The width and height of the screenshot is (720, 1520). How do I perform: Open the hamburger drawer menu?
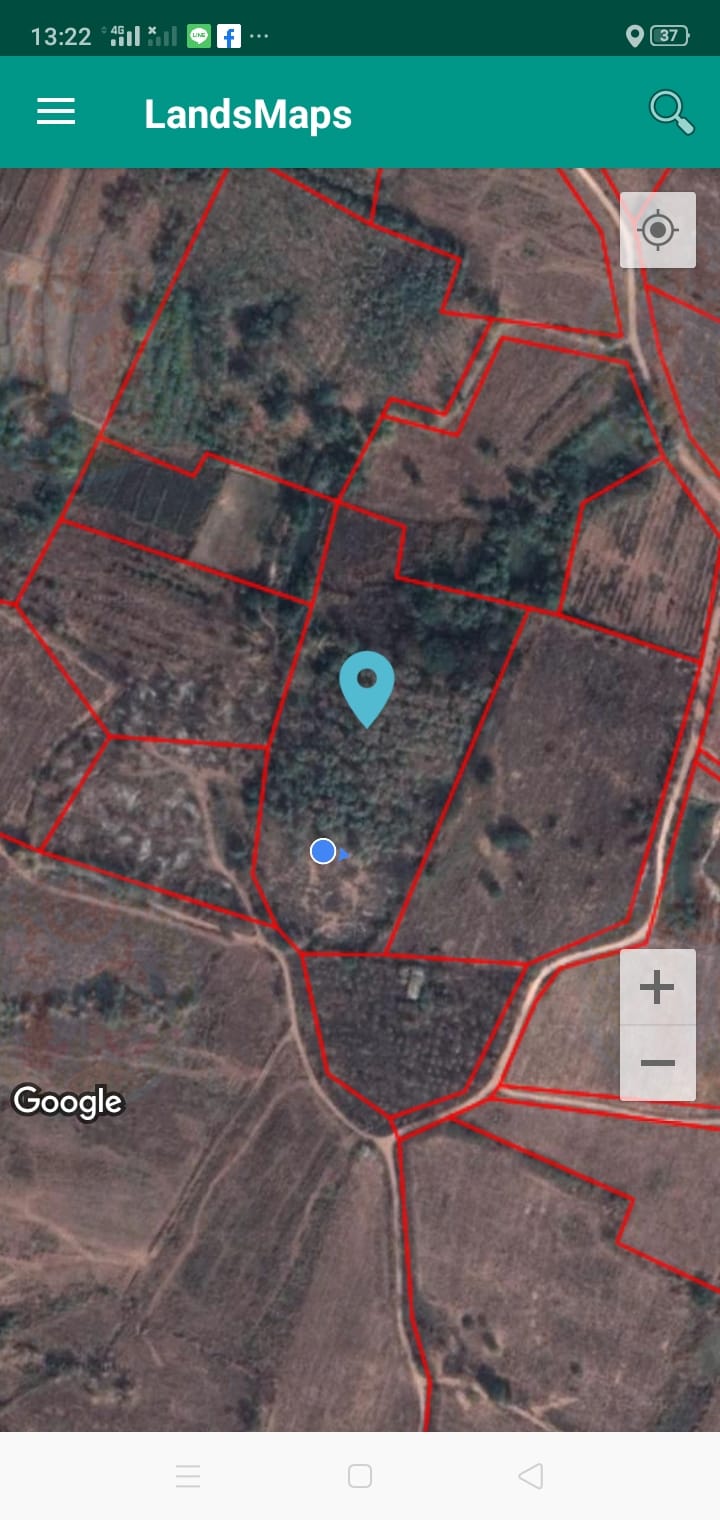(x=56, y=111)
